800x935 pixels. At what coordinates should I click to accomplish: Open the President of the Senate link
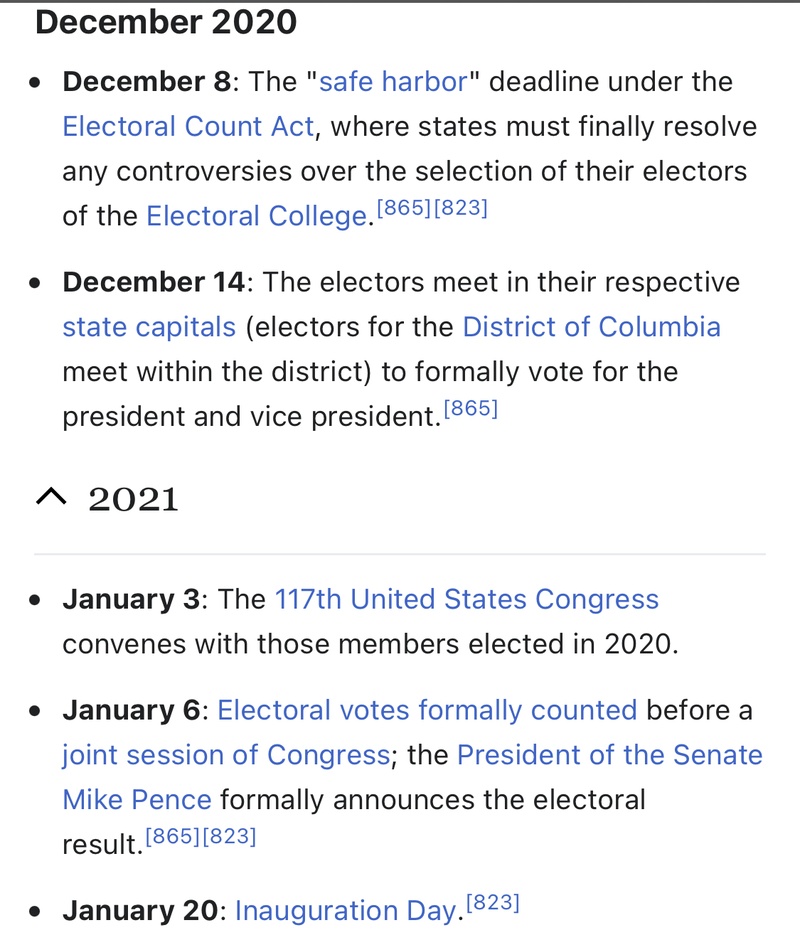tap(609, 755)
